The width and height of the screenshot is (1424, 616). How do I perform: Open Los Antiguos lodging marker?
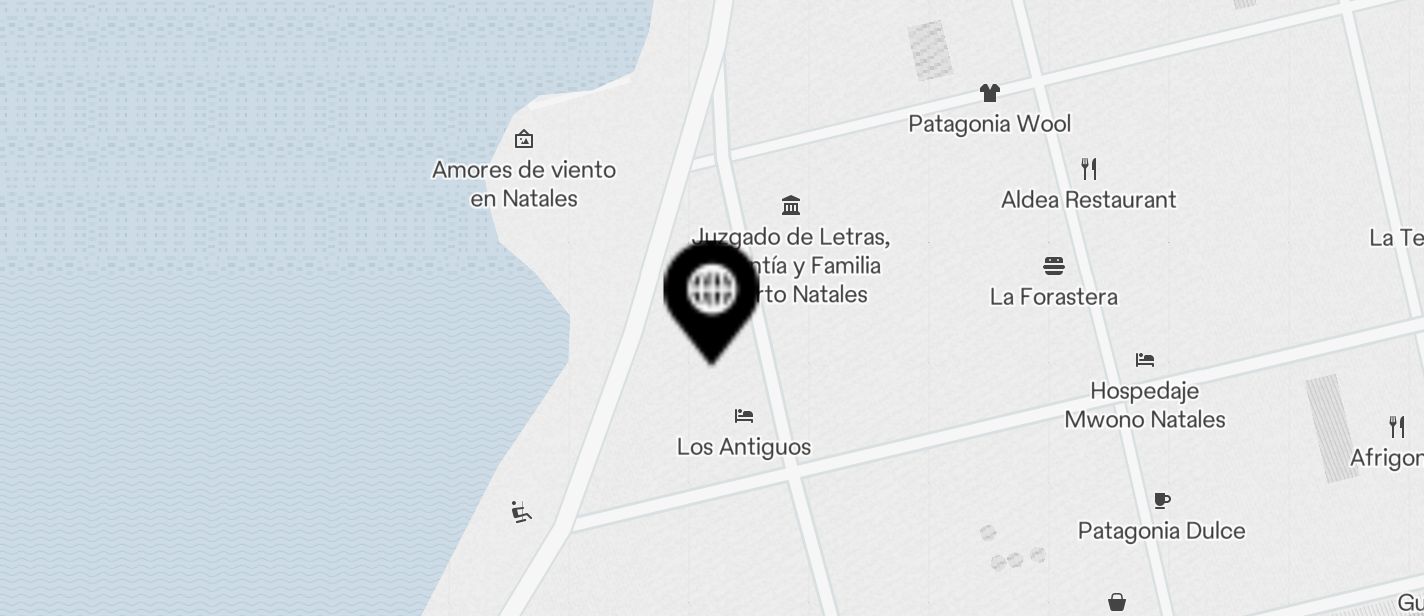pyautogui.click(x=743, y=416)
